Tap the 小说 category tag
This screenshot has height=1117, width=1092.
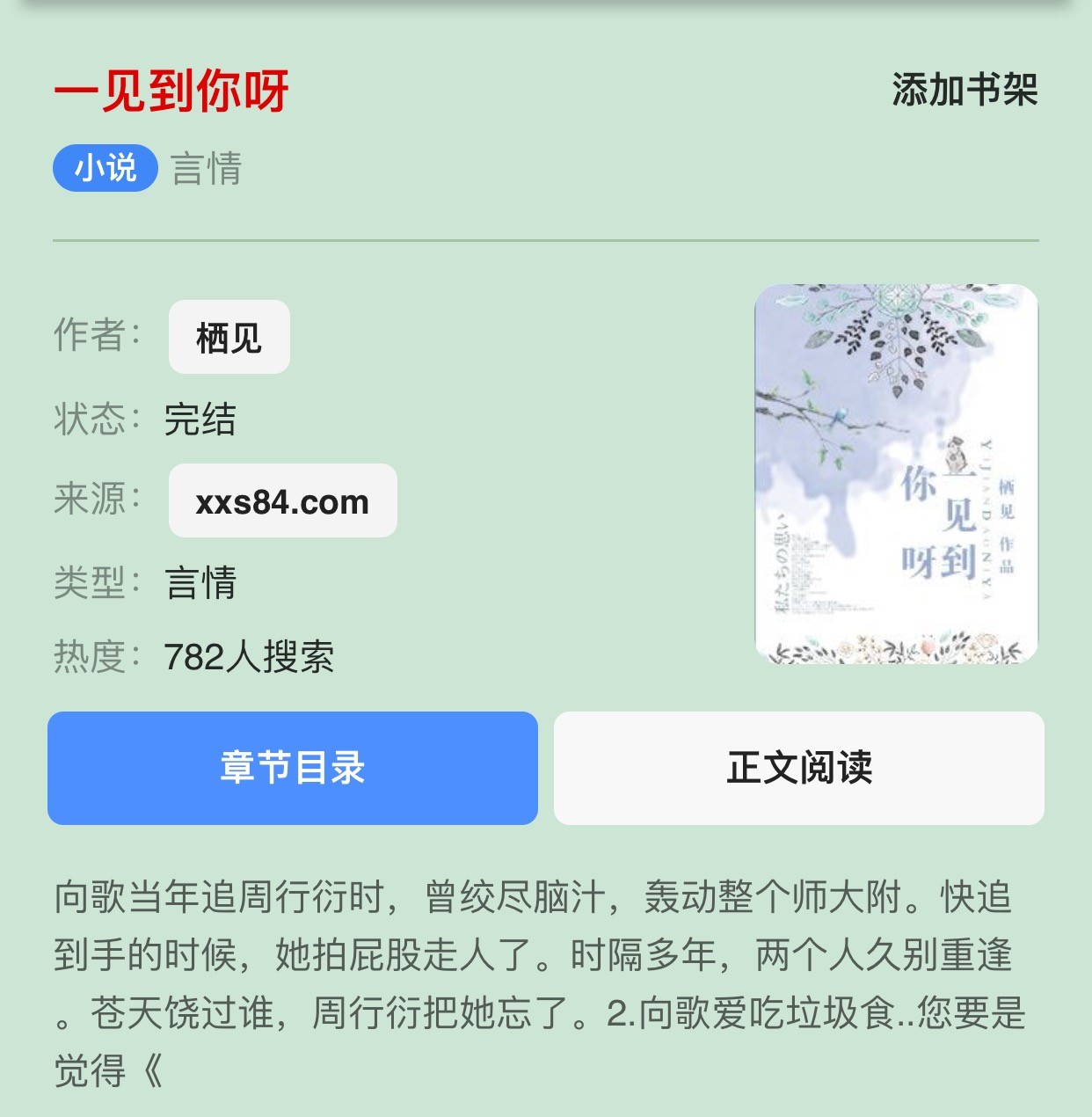point(105,168)
